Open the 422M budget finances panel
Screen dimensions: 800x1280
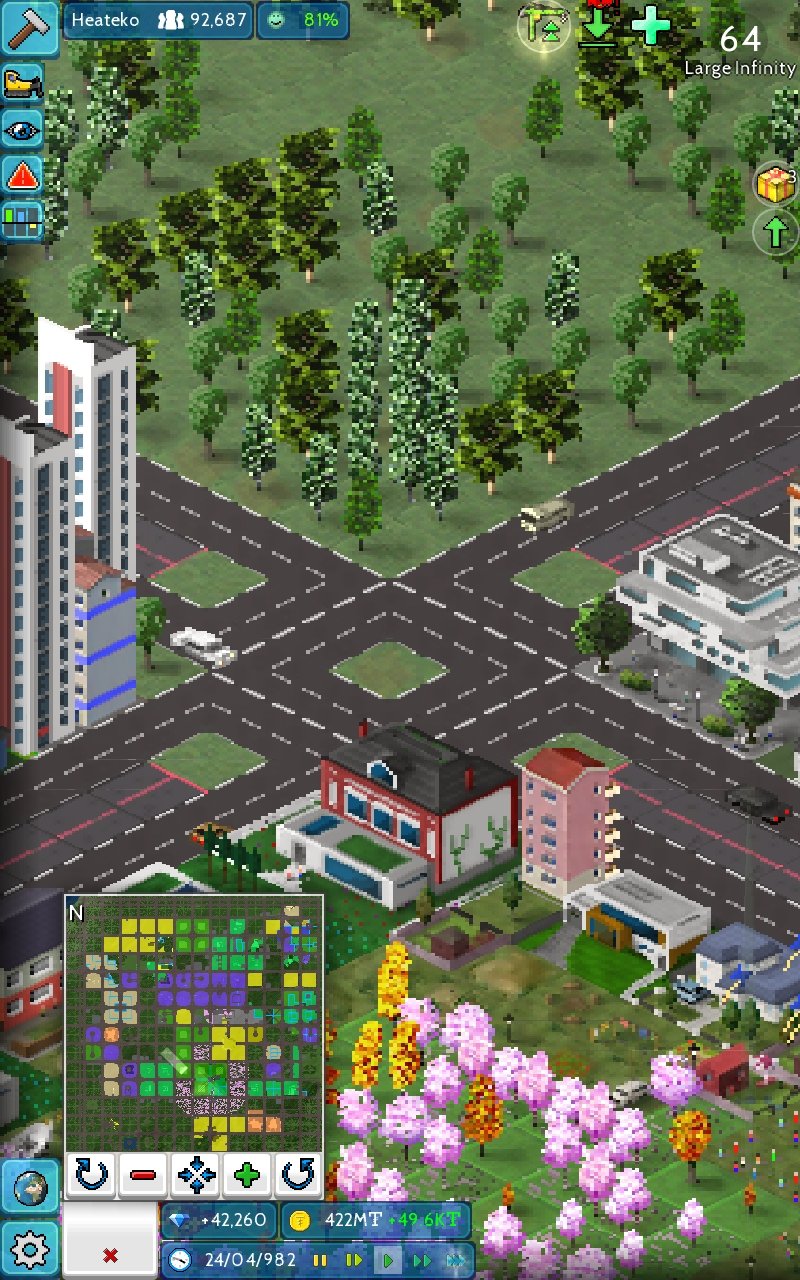pyautogui.click(x=375, y=1220)
